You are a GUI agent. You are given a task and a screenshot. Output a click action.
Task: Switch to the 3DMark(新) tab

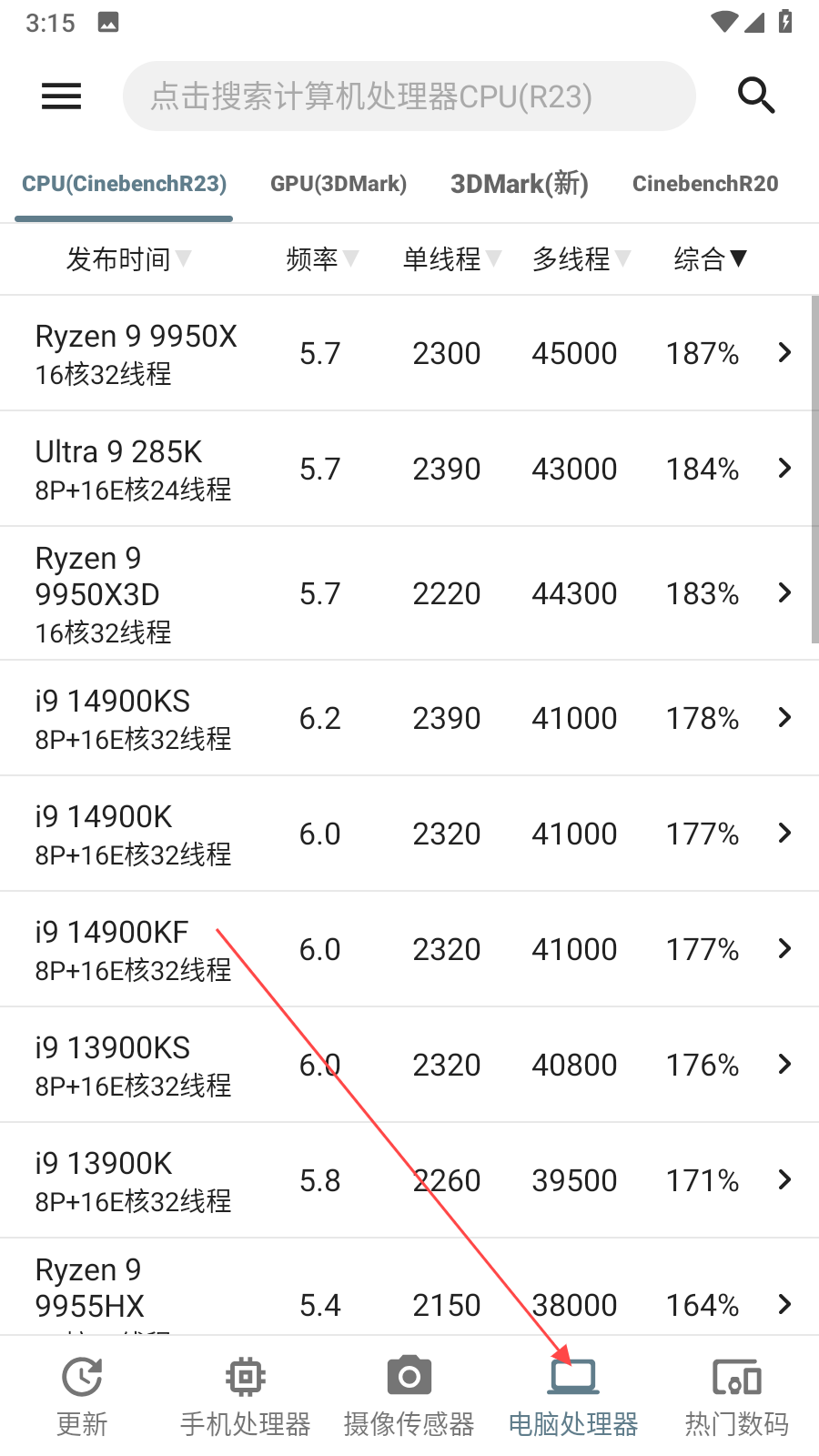(x=519, y=184)
